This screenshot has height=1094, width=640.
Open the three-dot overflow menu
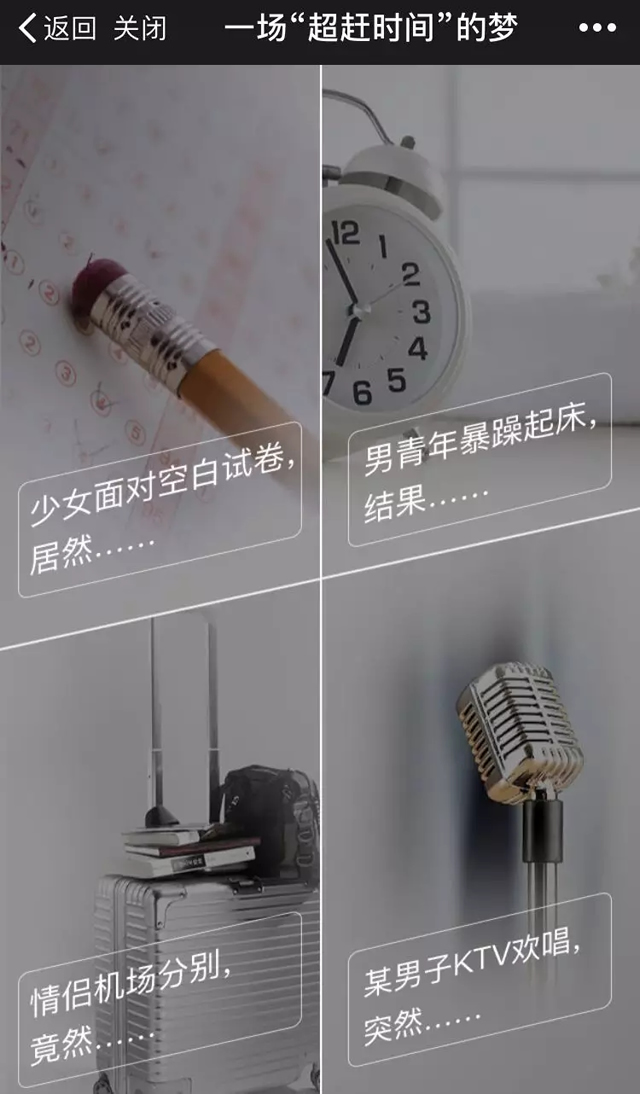click(597, 28)
